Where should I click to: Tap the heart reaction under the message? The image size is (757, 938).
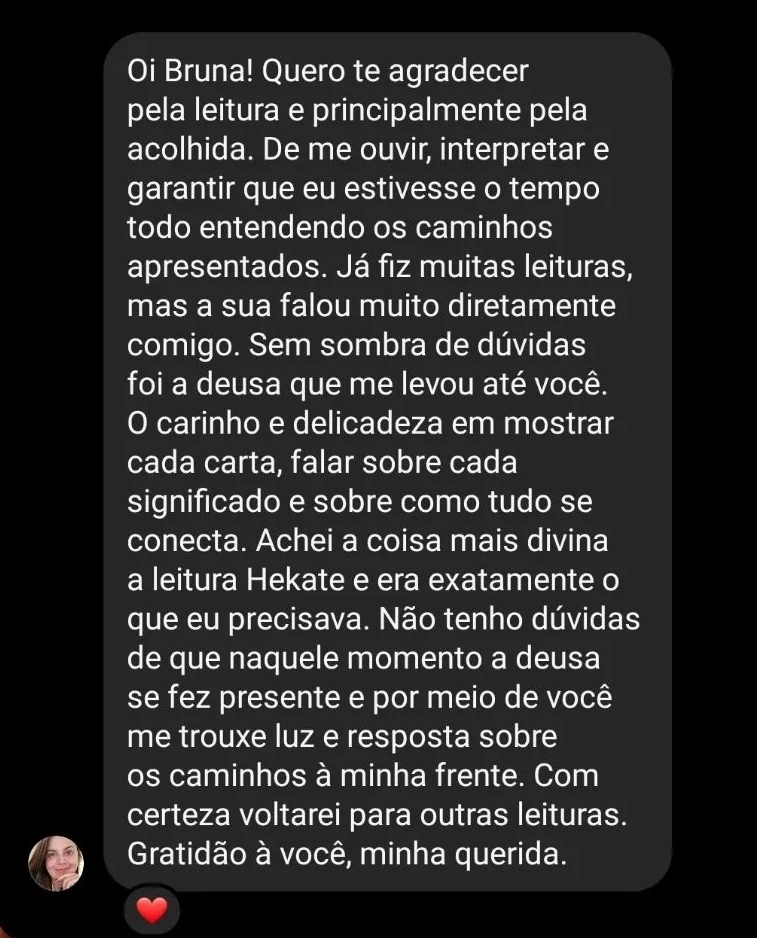click(x=151, y=910)
